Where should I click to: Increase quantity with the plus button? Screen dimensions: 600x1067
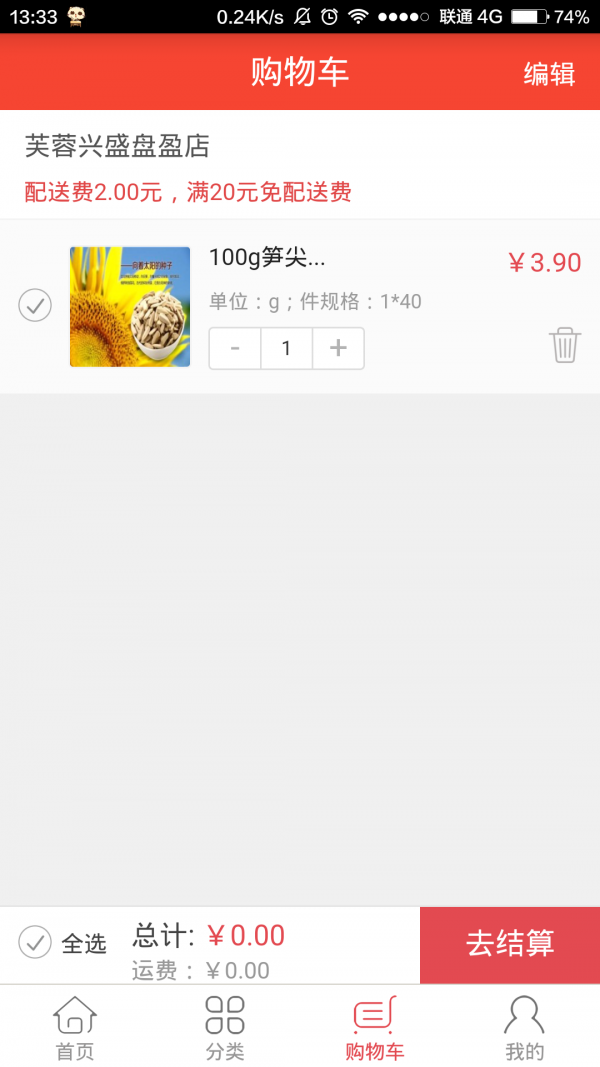pos(338,348)
